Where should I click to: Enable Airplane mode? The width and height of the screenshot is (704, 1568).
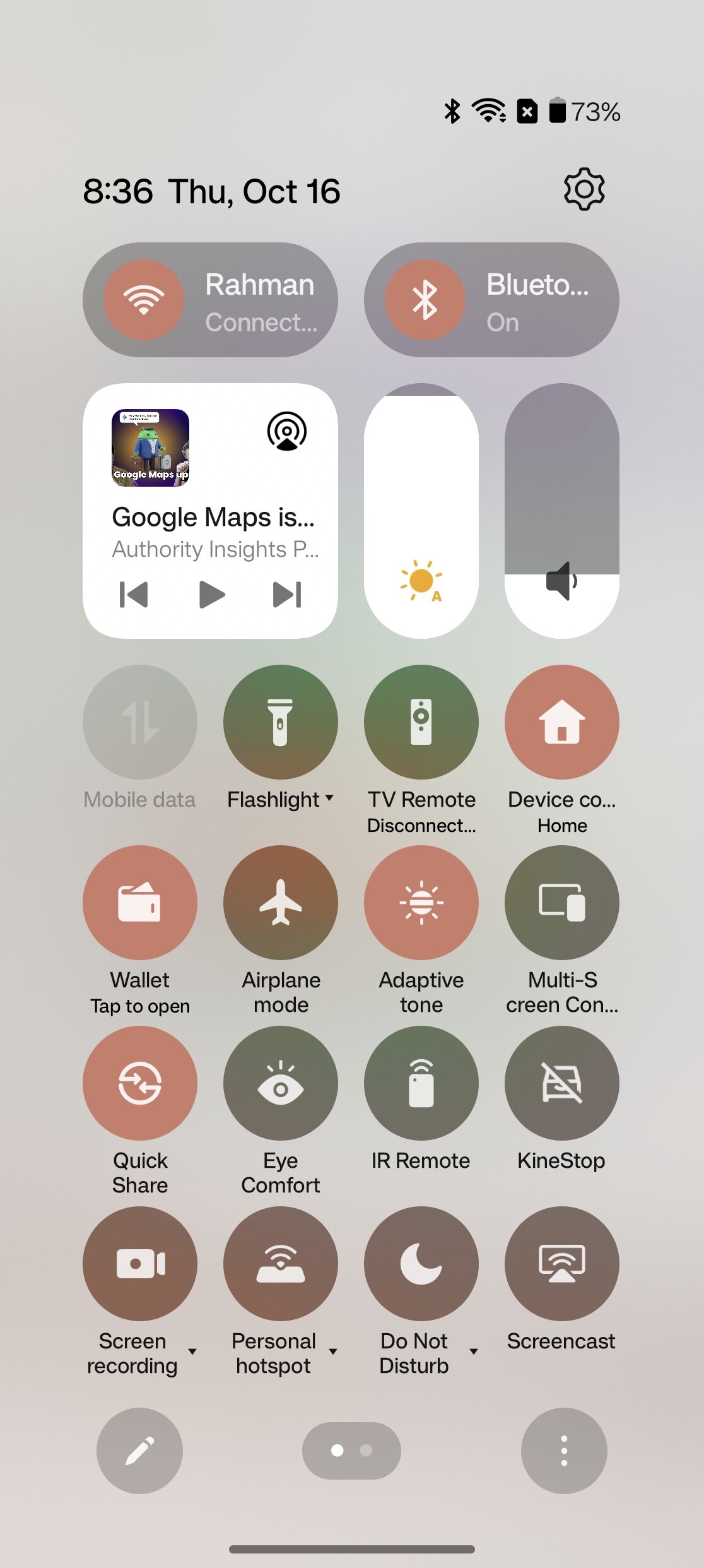point(280,902)
